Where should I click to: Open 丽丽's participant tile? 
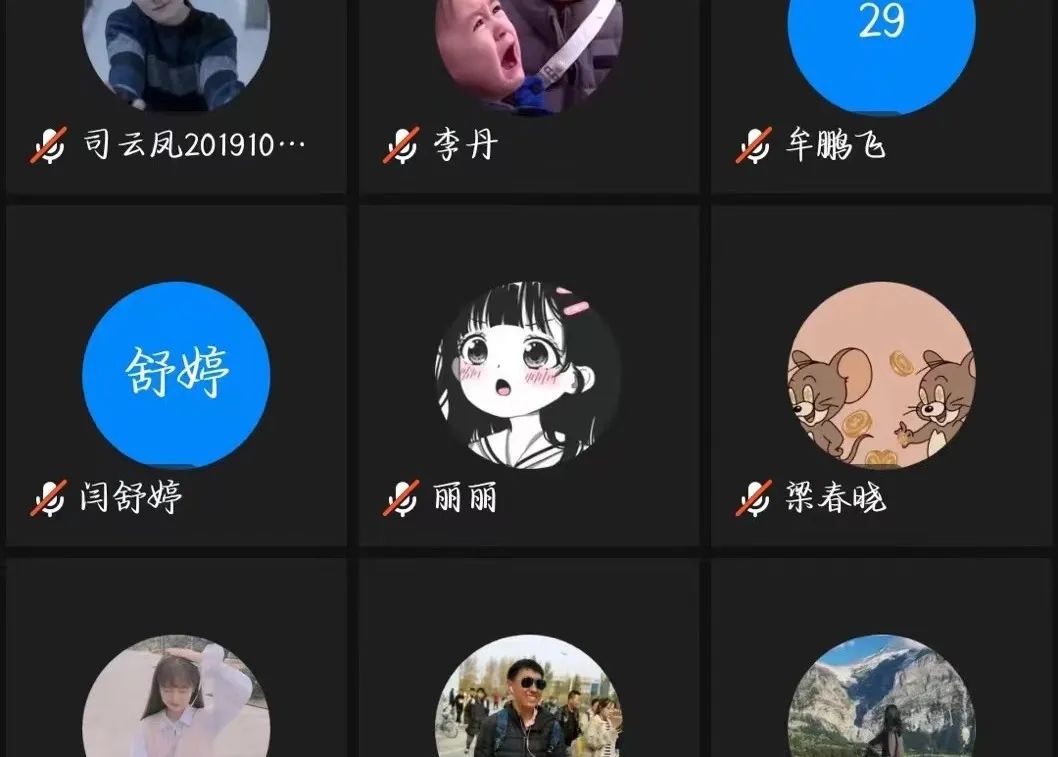point(528,376)
